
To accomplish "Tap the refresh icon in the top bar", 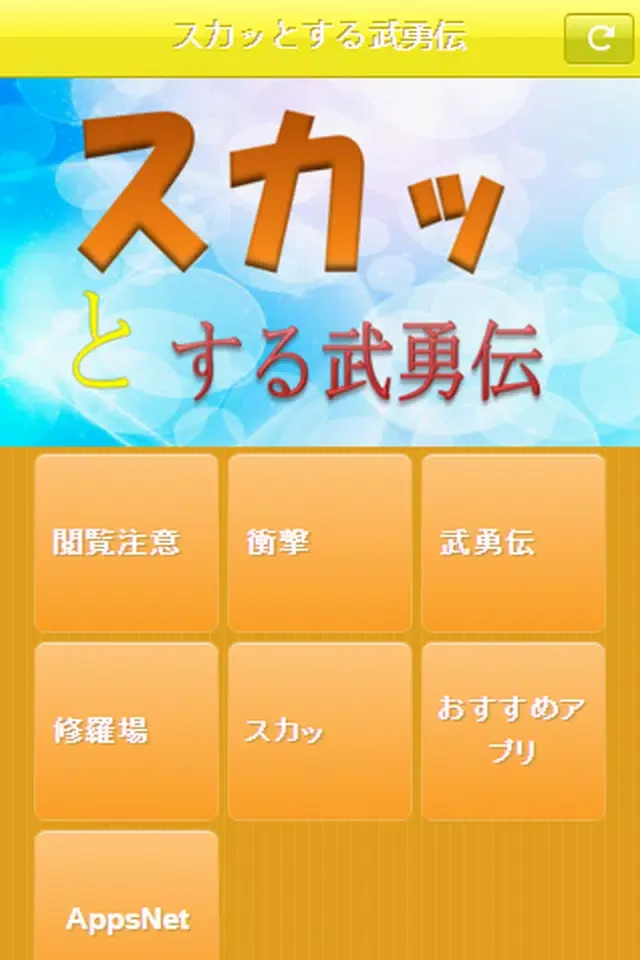I will click(599, 38).
